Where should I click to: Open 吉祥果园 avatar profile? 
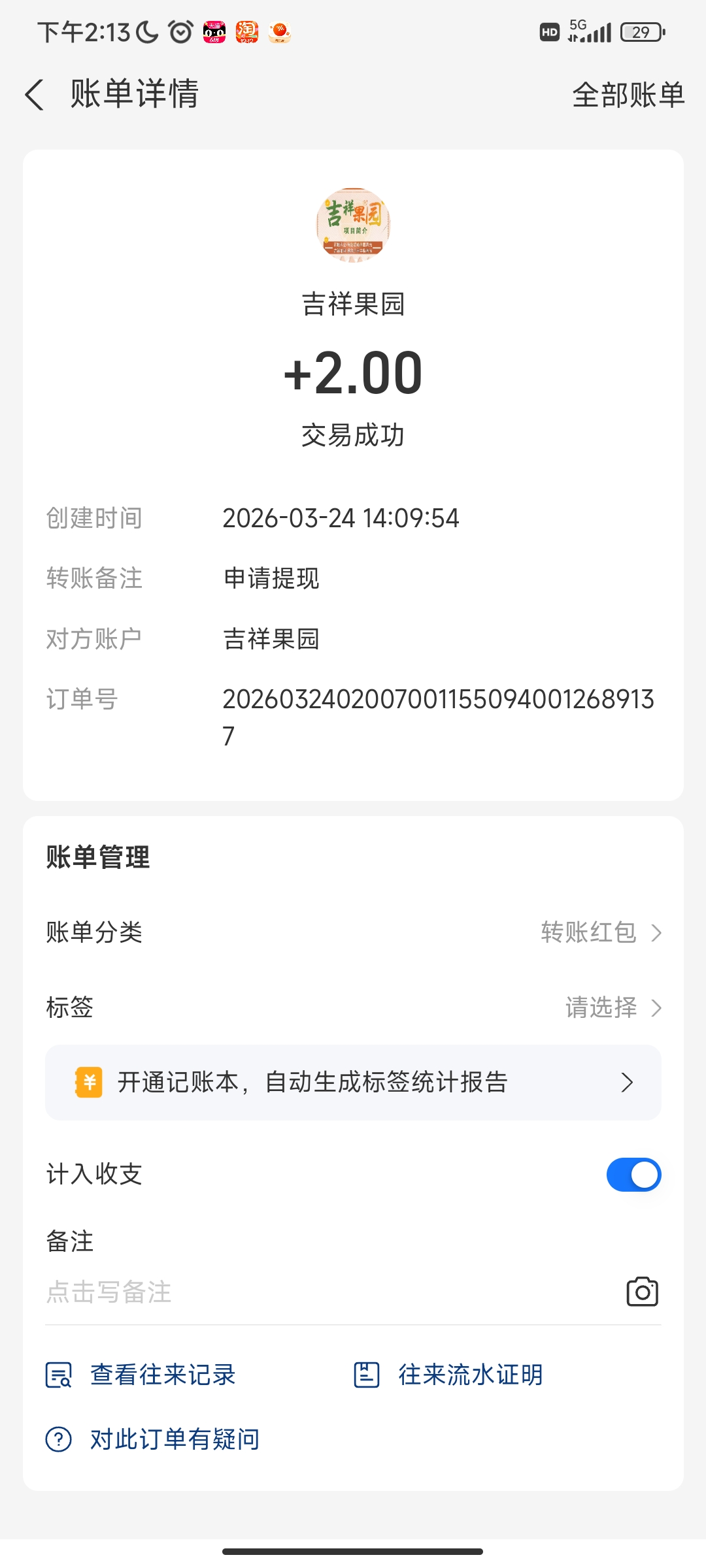[x=353, y=225]
